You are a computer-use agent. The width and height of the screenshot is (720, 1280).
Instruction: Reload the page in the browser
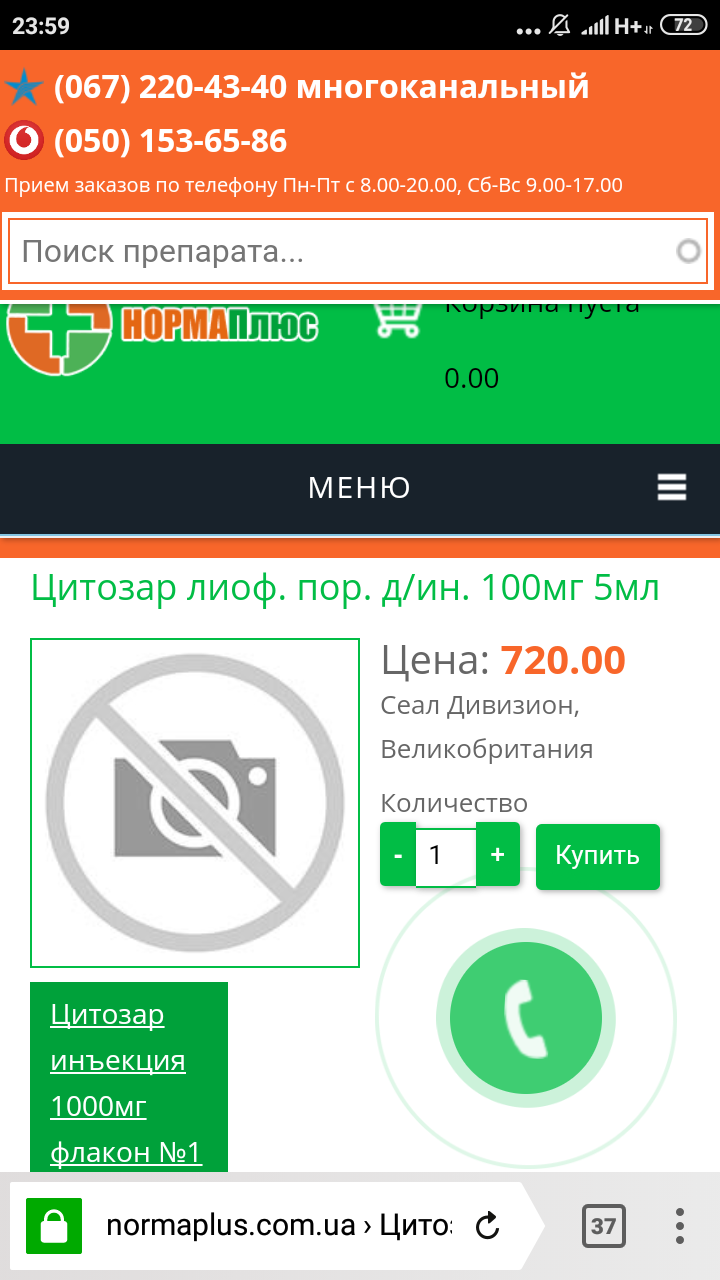(x=487, y=1225)
